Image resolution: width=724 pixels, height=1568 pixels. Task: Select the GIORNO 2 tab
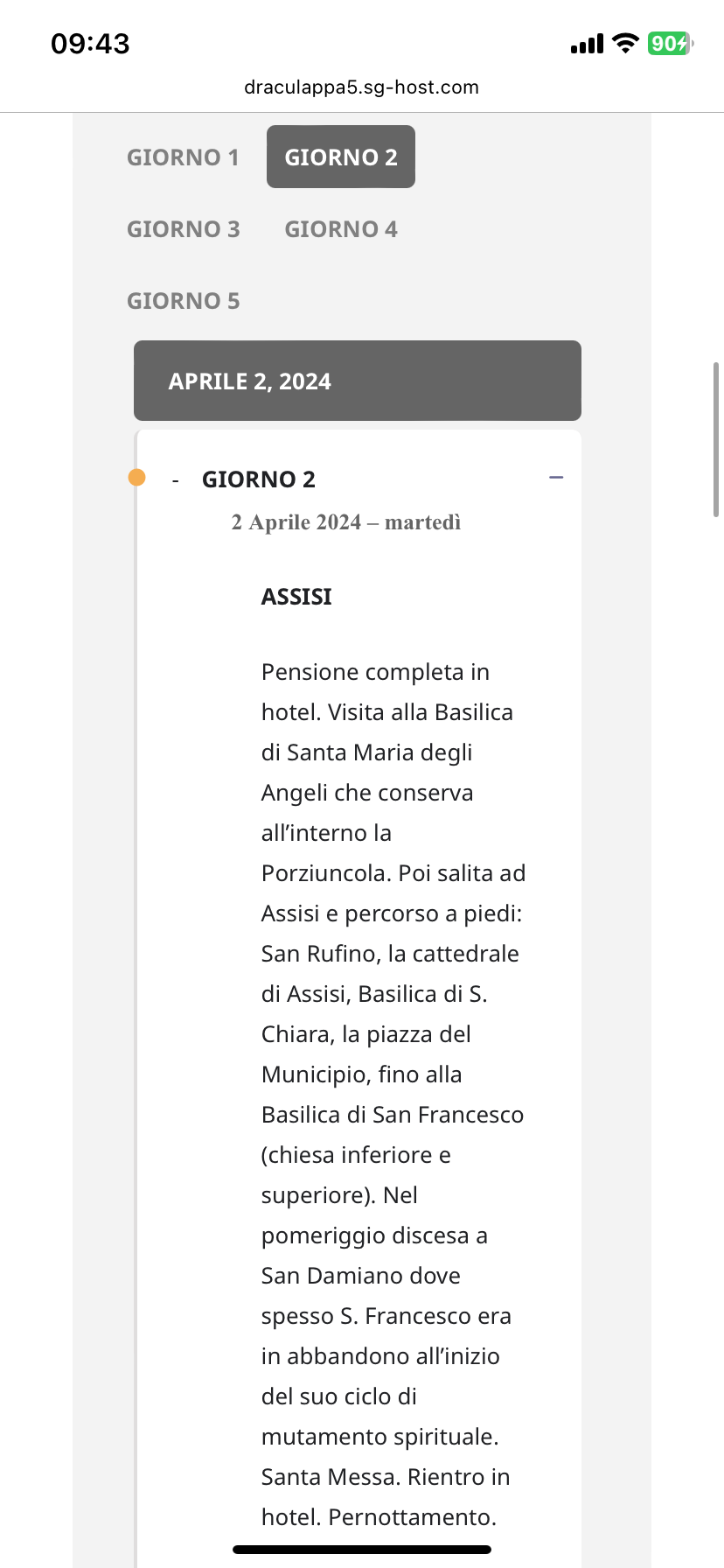[x=341, y=157]
